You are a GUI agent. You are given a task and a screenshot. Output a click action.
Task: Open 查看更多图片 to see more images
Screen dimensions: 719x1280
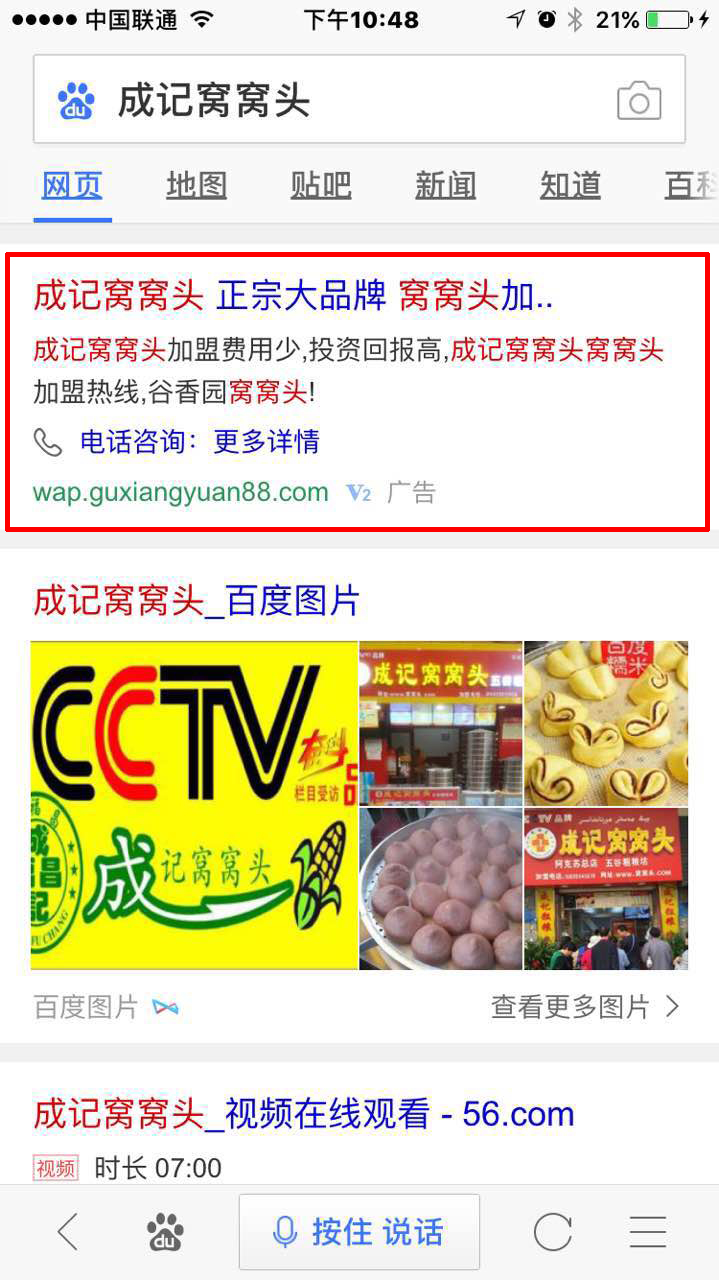point(585,1007)
